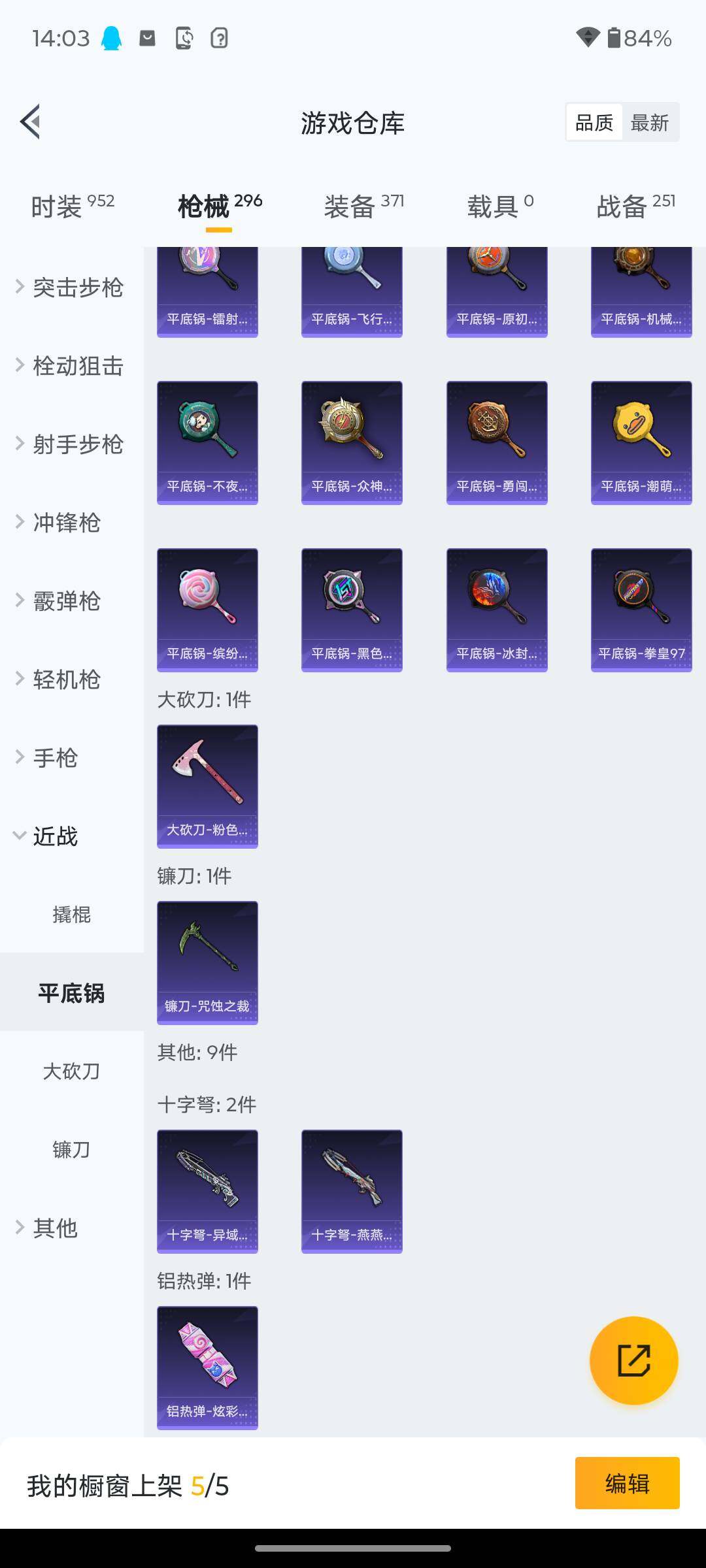Switch to the 战备 tab
This screenshot has width=706, height=1568.
(x=635, y=206)
